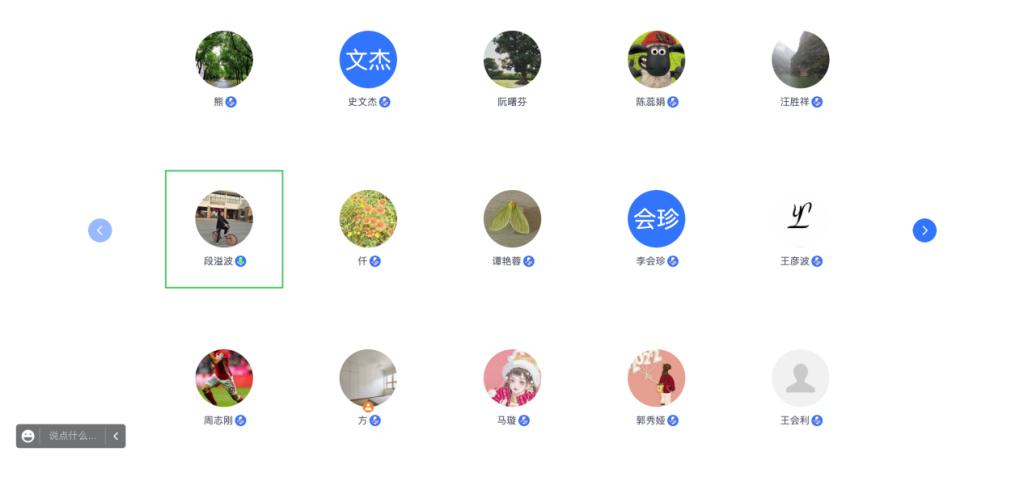
Task: Open participant 仟's tile
Action: (368, 220)
